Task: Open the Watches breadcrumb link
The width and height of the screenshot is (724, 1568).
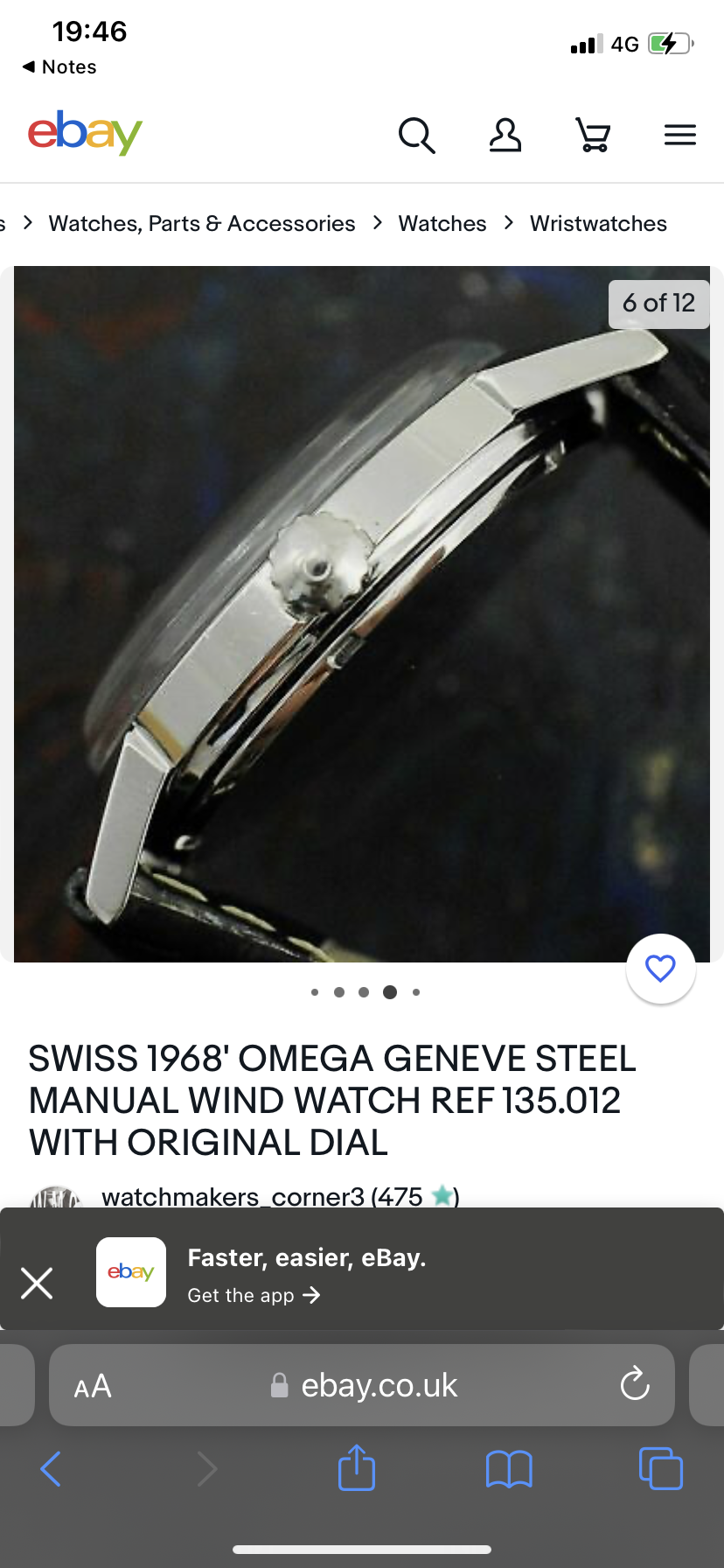Action: (442, 223)
